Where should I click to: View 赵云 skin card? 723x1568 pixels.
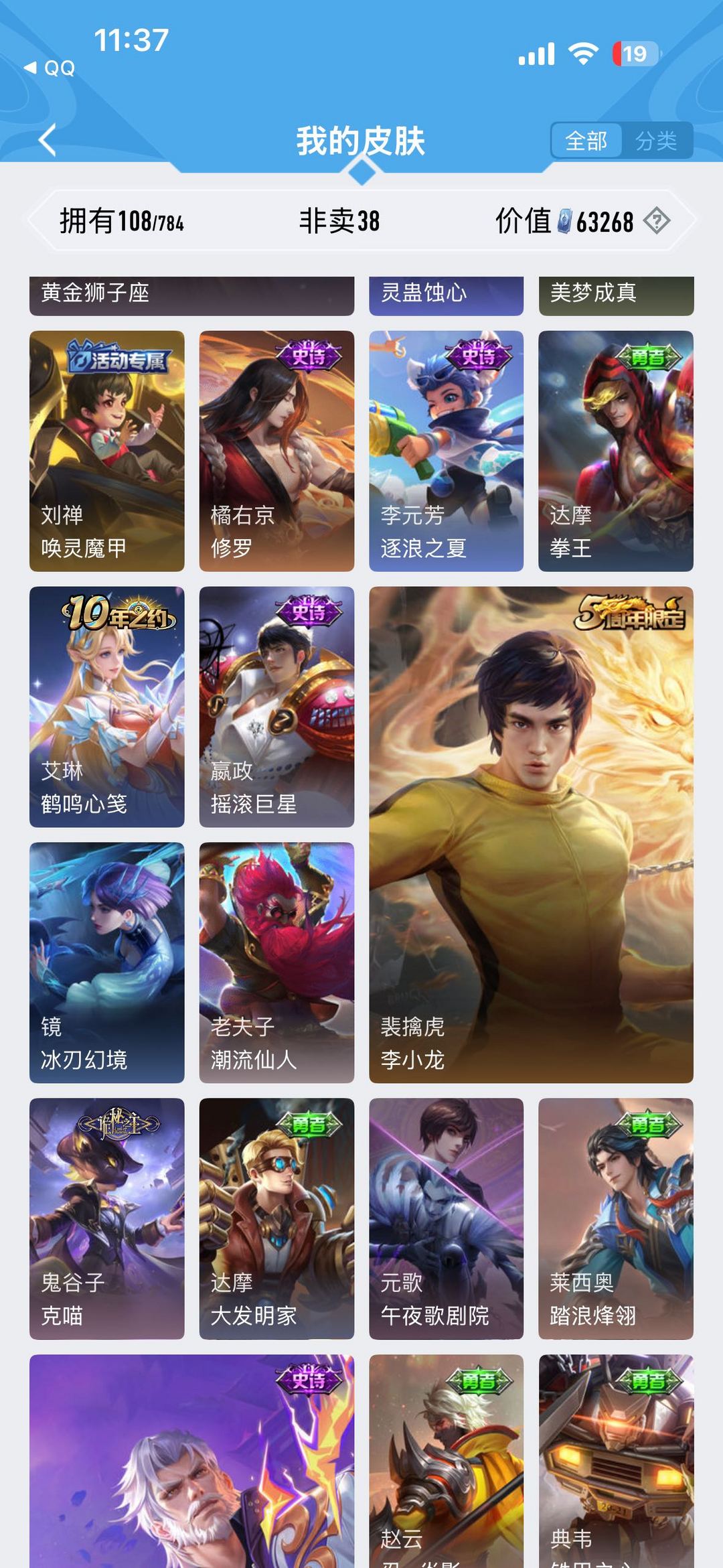click(x=446, y=1460)
